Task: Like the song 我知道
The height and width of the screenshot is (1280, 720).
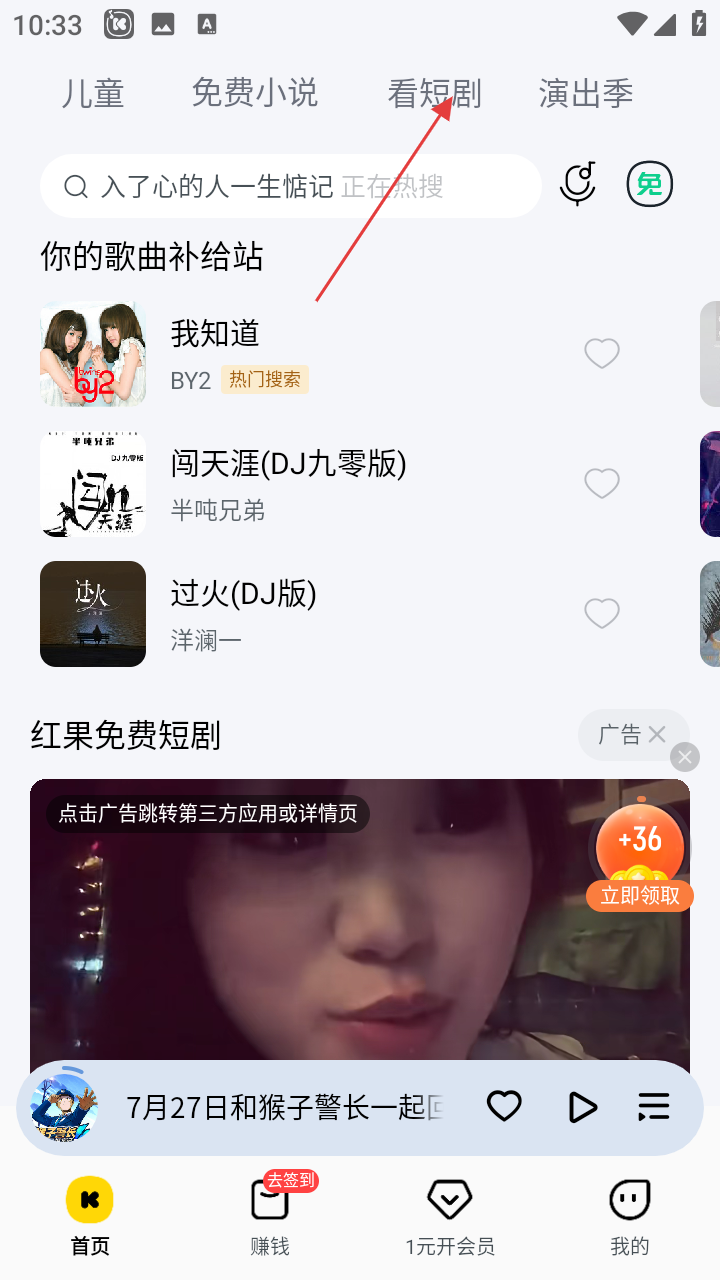Action: (602, 353)
